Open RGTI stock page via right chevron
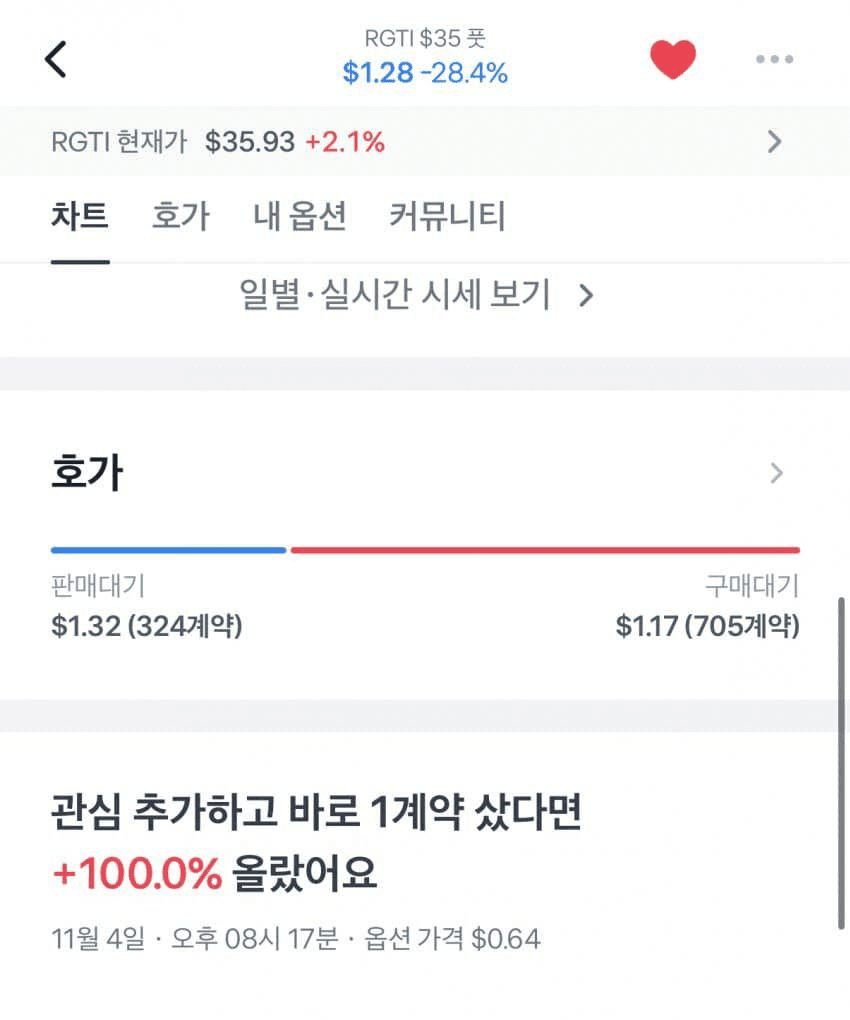This screenshot has width=850, height=1020. click(x=774, y=141)
